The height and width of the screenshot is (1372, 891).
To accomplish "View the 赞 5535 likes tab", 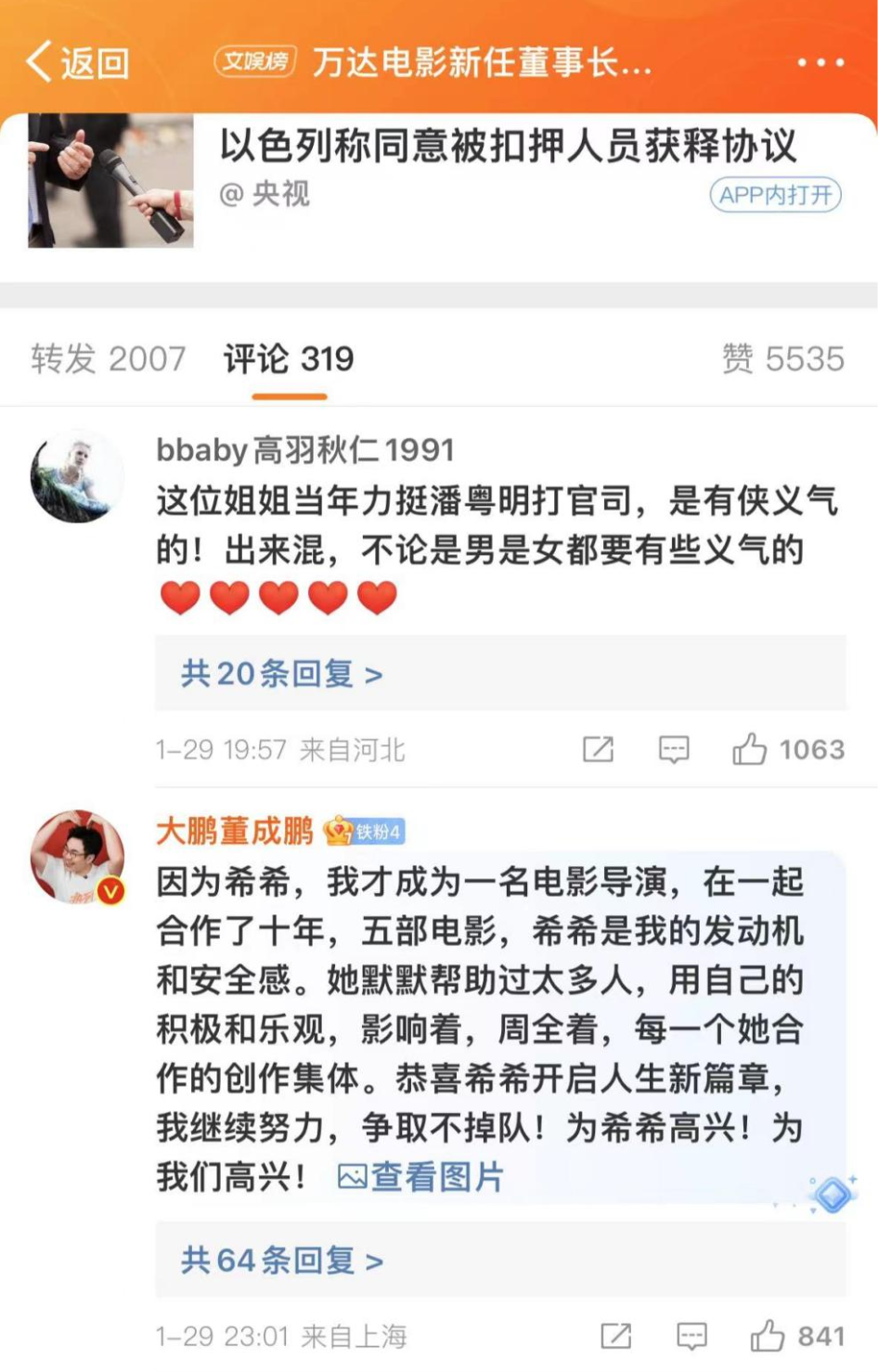I will [x=782, y=359].
